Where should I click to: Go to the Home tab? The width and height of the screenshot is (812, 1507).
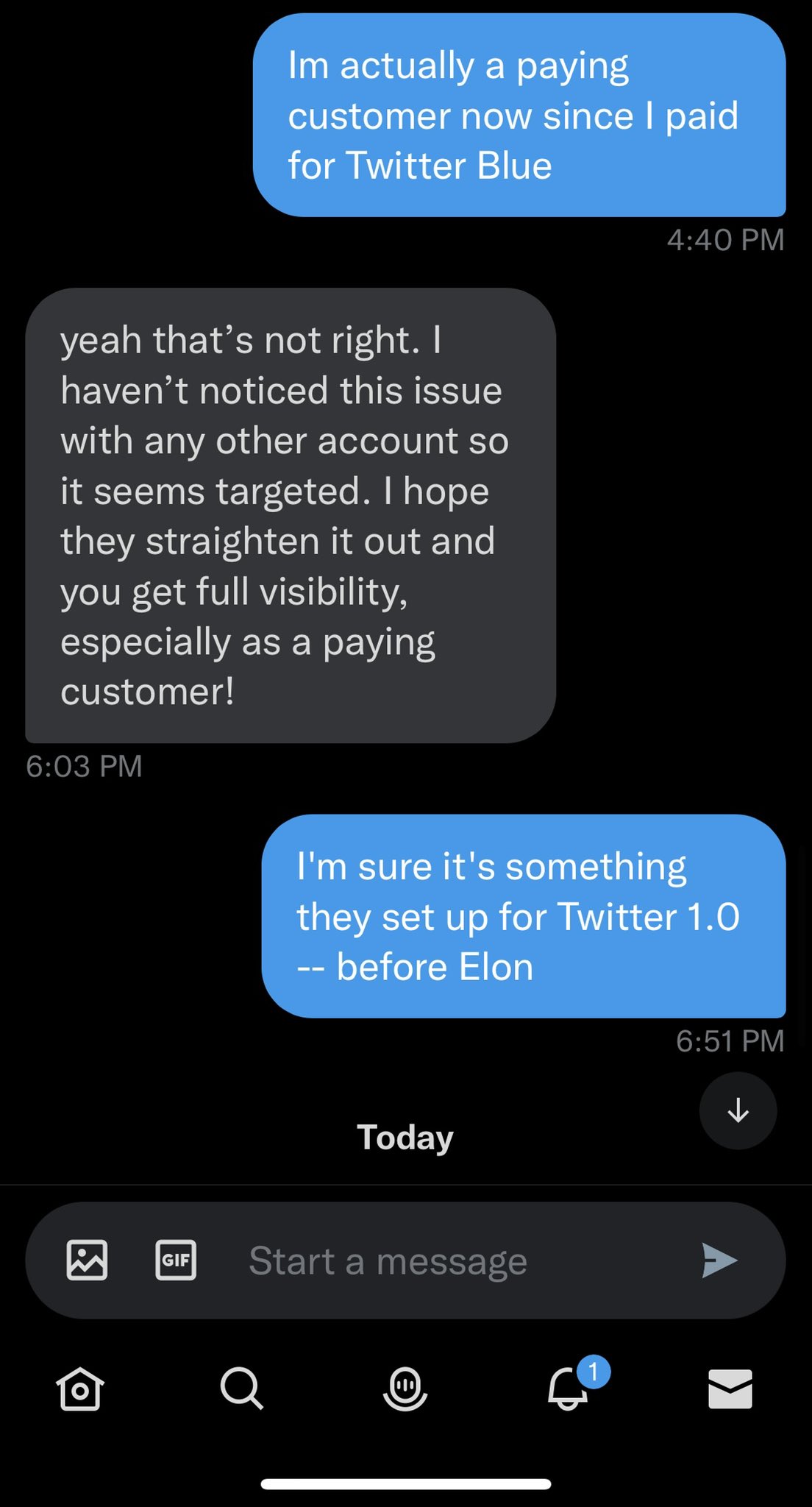coord(79,1389)
